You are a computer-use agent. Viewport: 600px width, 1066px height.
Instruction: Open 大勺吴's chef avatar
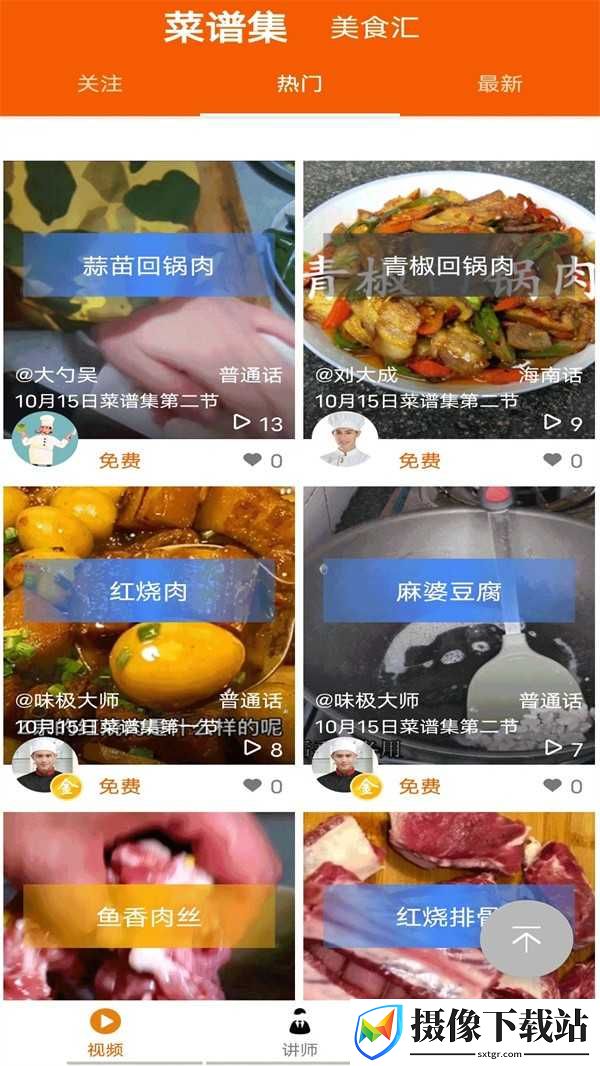45,439
